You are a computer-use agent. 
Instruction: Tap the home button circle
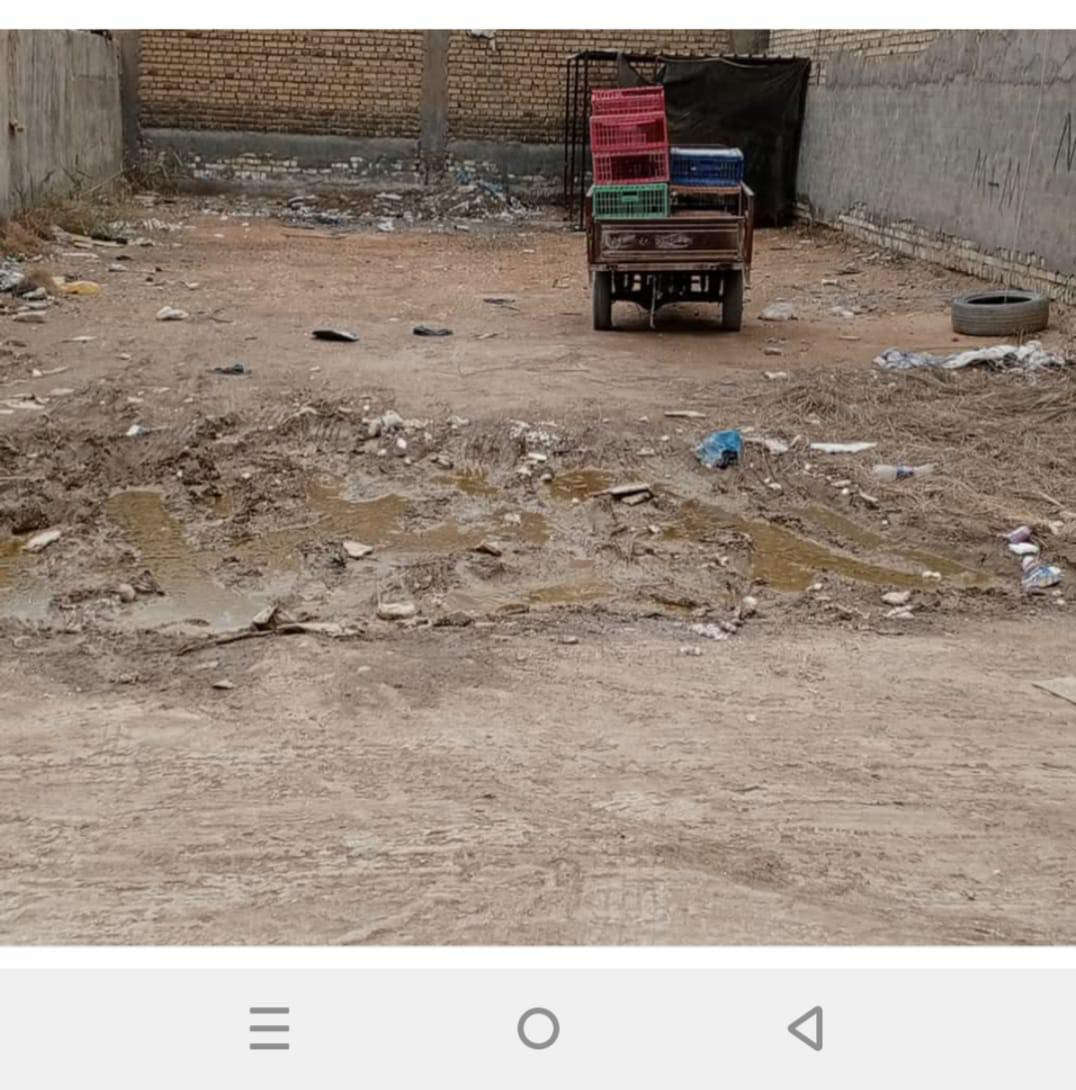point(538,1028)
